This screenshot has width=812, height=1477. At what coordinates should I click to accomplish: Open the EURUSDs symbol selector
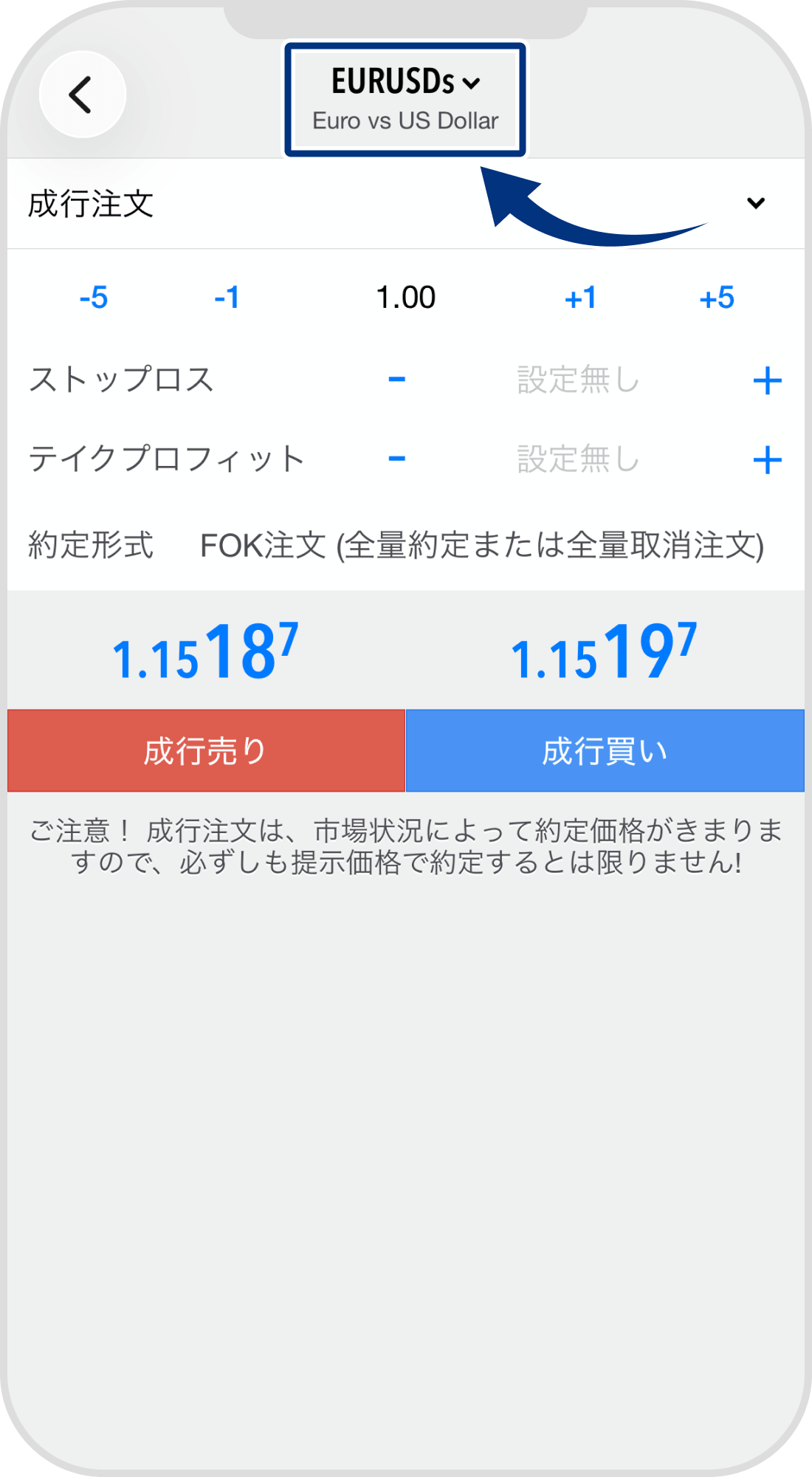[405, 83]
